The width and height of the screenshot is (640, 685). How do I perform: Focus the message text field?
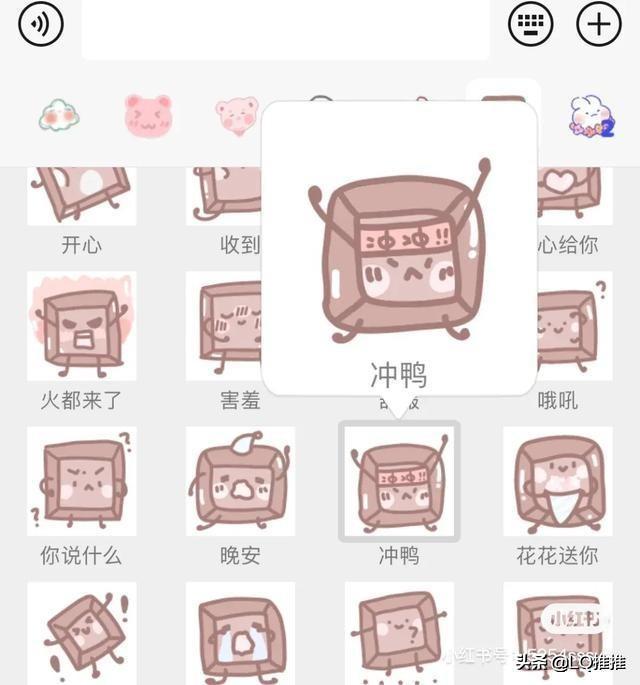click(285, 29)
